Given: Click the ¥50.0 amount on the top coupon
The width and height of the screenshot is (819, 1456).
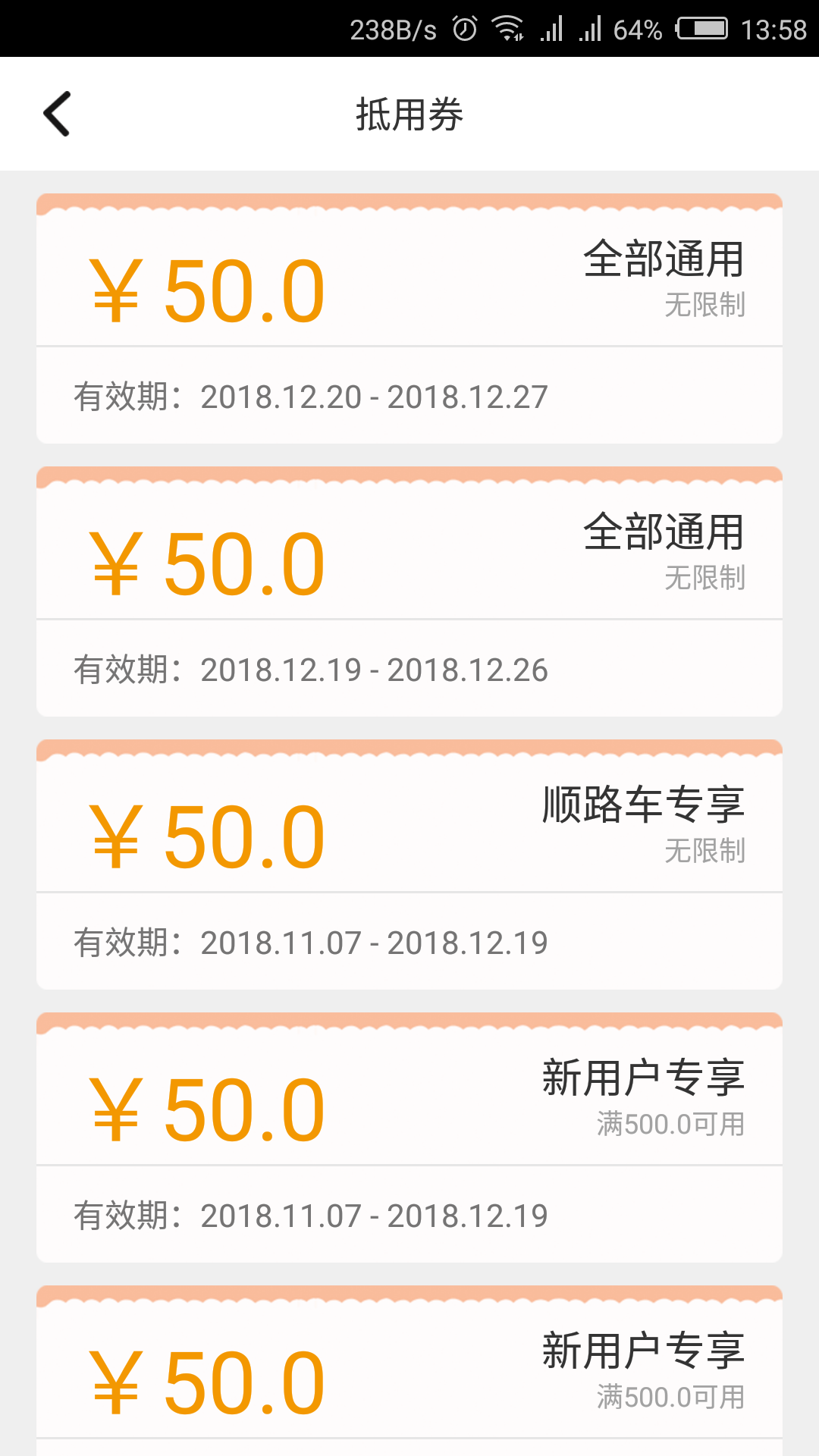Looking at the screenshot, I should (x=206, y=290).
